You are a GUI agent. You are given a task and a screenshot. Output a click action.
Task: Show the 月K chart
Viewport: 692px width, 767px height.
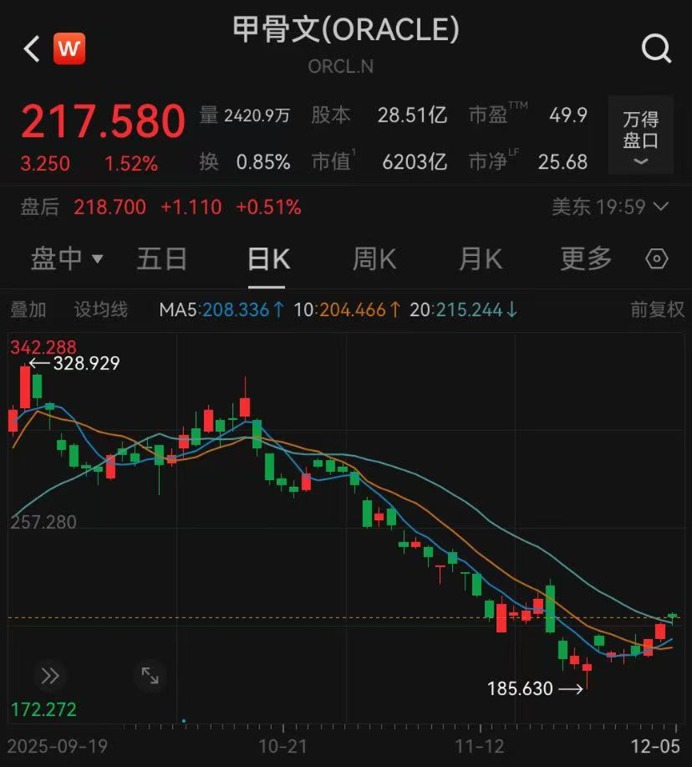point(480,260)
